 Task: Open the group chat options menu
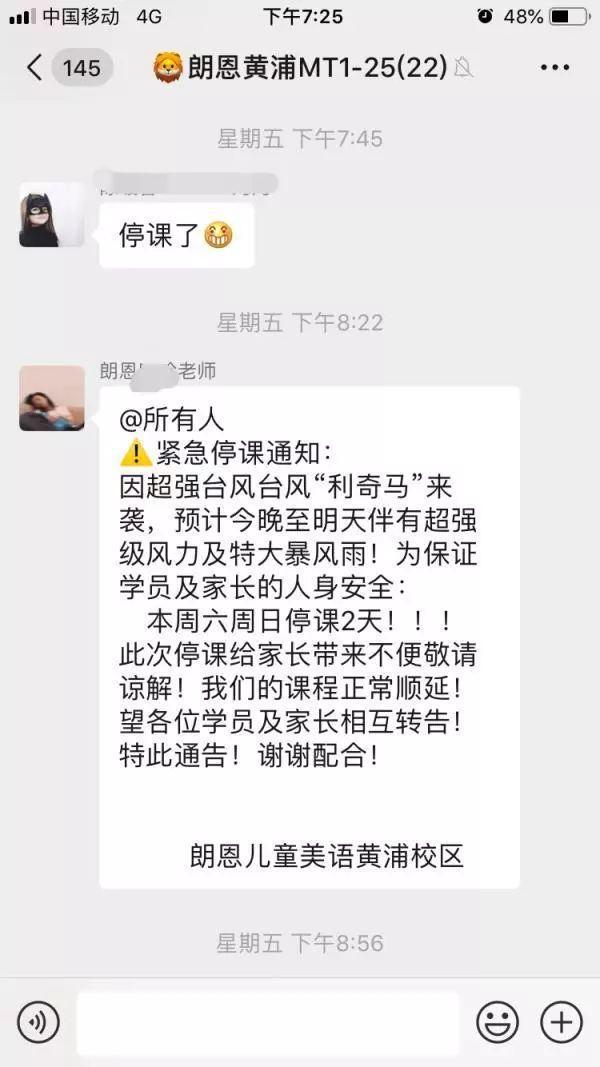click(x=554, y=67)
